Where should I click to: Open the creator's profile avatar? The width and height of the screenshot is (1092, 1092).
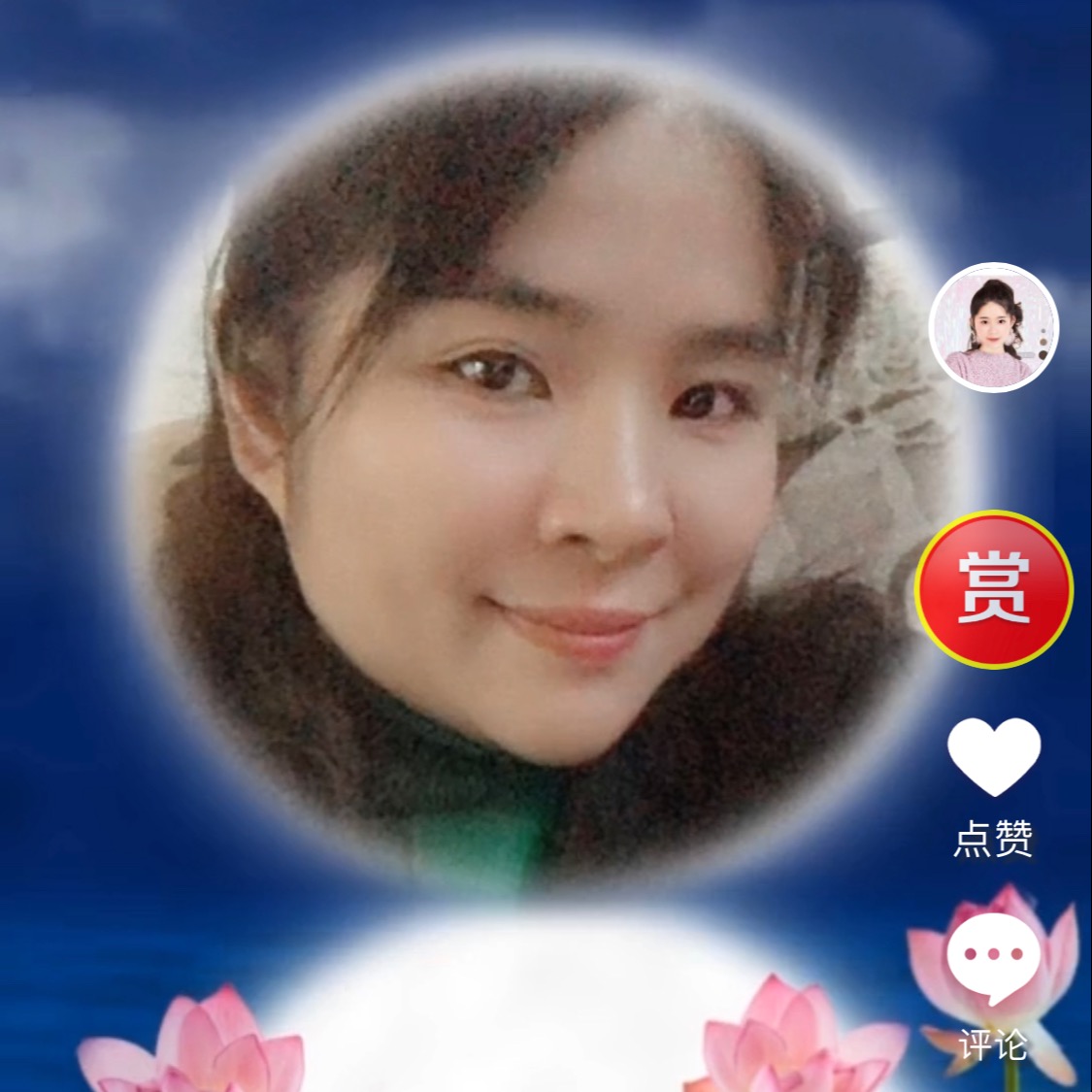tap(993, 327)
